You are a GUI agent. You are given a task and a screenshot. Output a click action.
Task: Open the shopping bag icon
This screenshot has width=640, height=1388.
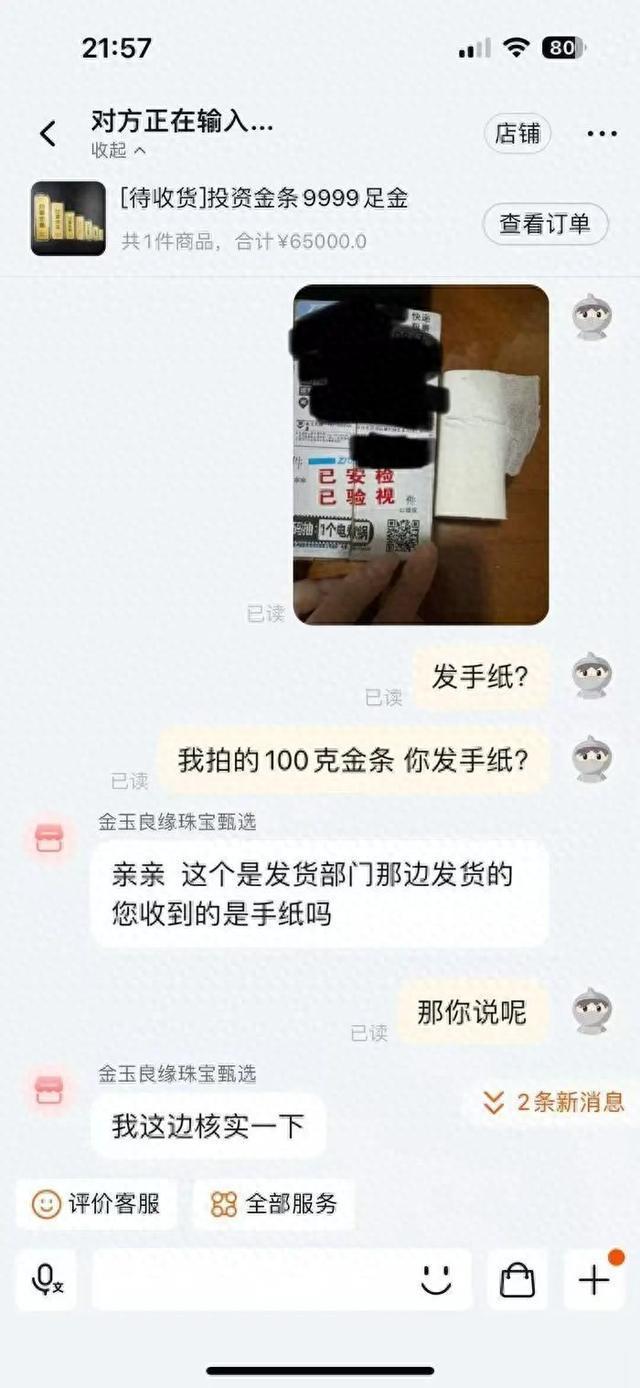[x=517, y=1280]
